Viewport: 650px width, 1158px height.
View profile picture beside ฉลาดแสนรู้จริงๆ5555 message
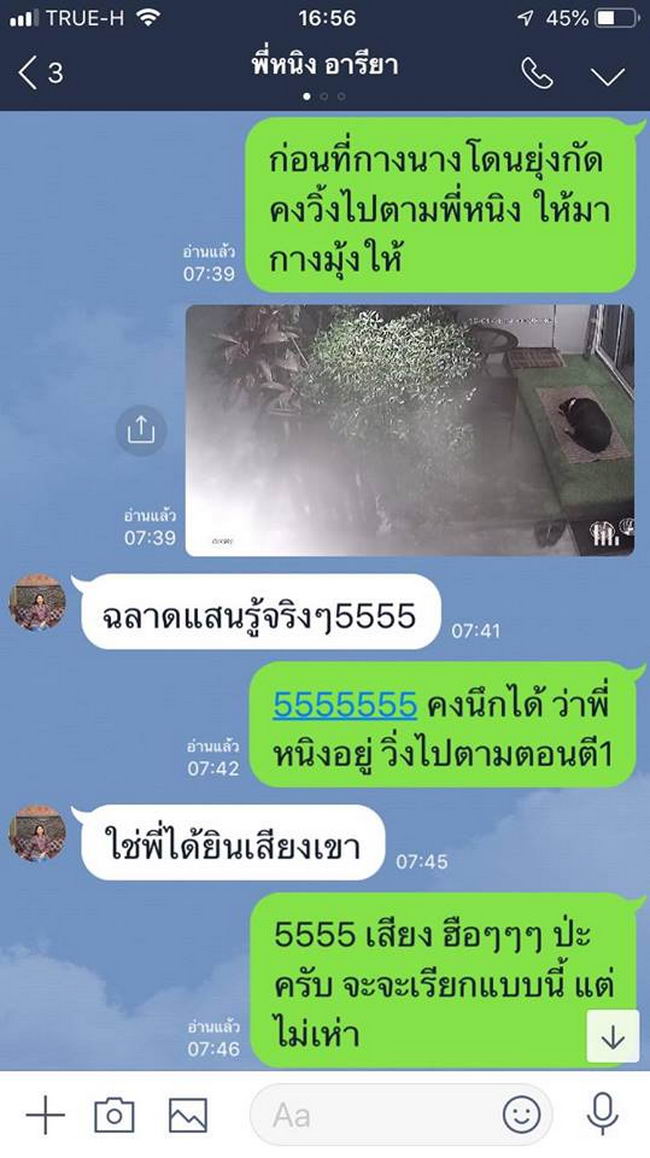pyautogui.click(x=38, y=603)
